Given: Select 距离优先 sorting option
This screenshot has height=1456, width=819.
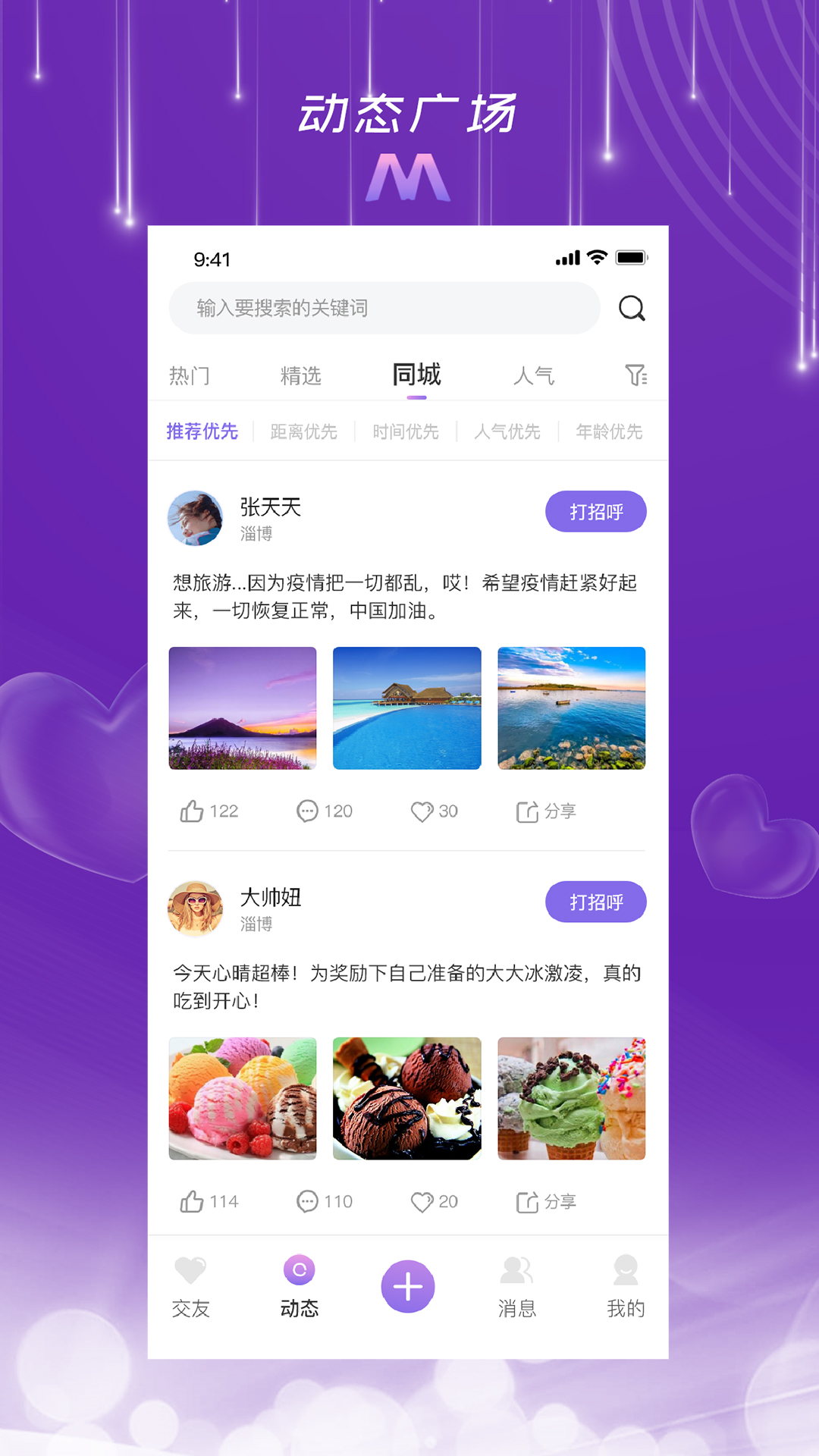Looking at the screenshot, I should pyautogui.click(x=303, y=431).
